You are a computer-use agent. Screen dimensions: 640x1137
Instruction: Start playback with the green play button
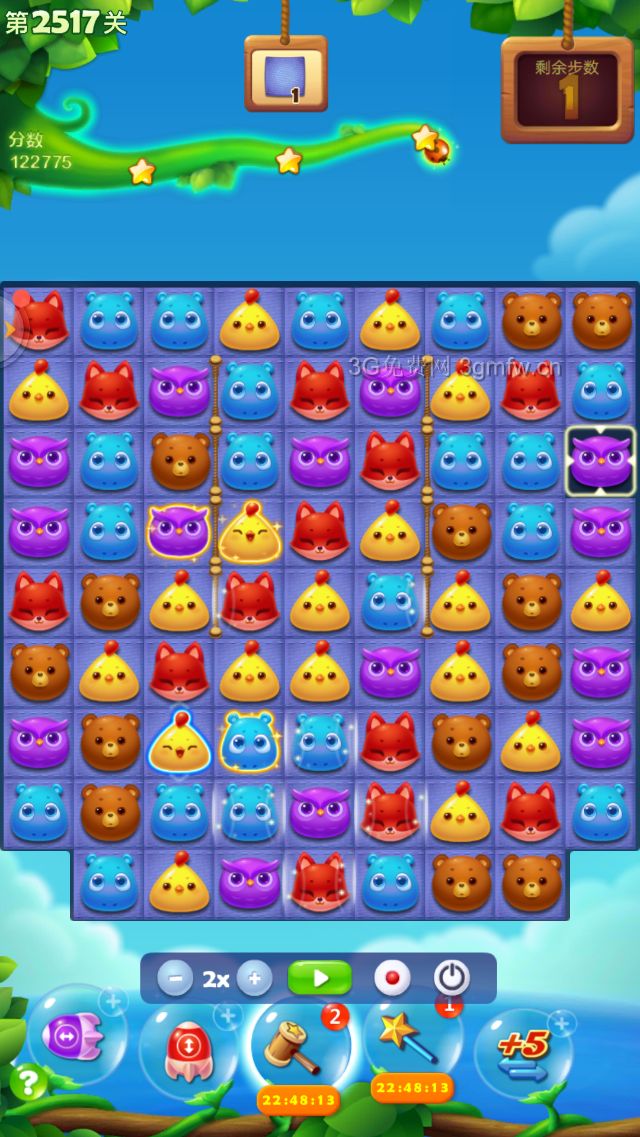click(320, 977)
